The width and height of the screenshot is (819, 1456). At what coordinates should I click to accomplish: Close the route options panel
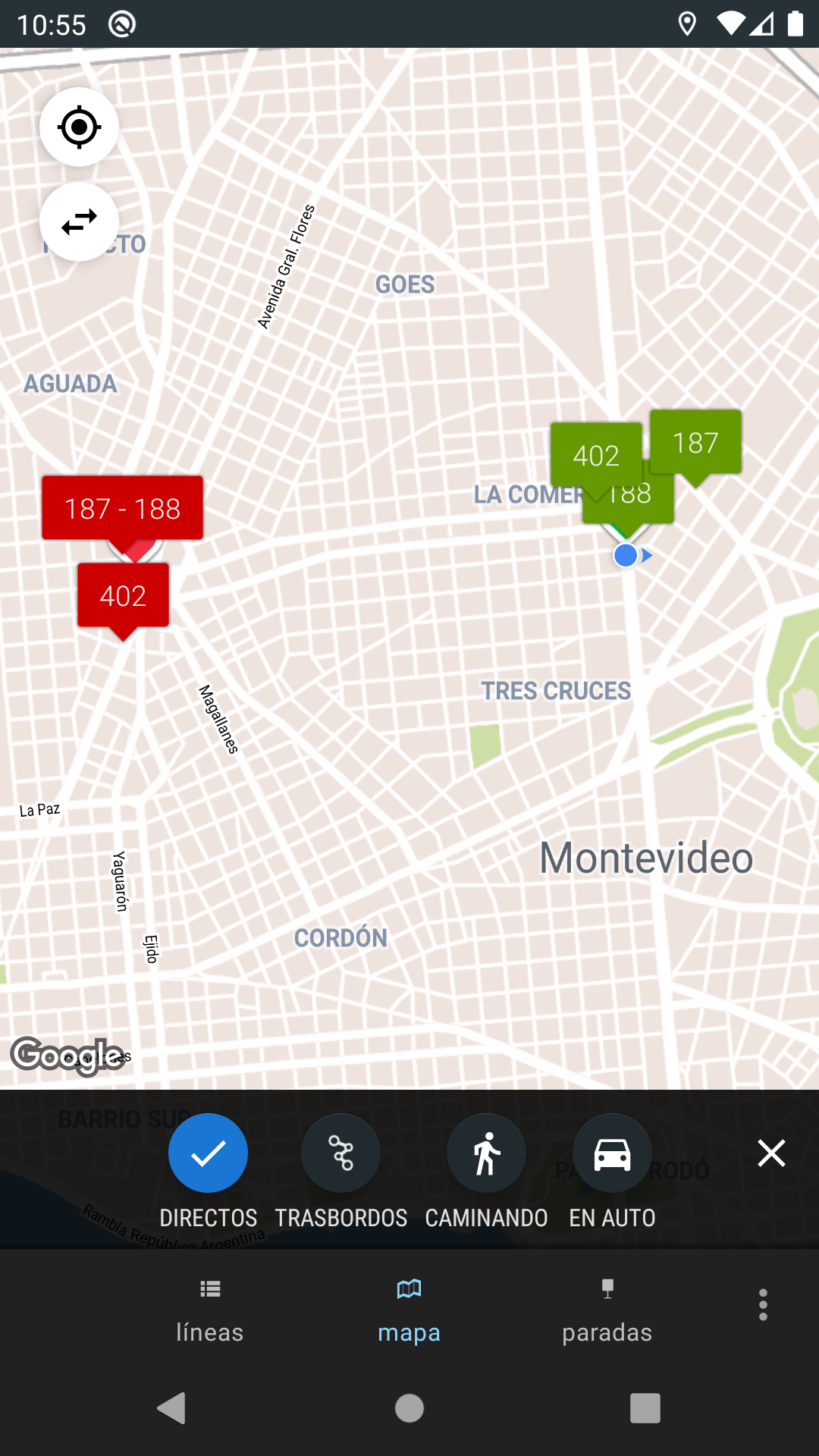pos(771,1153)
